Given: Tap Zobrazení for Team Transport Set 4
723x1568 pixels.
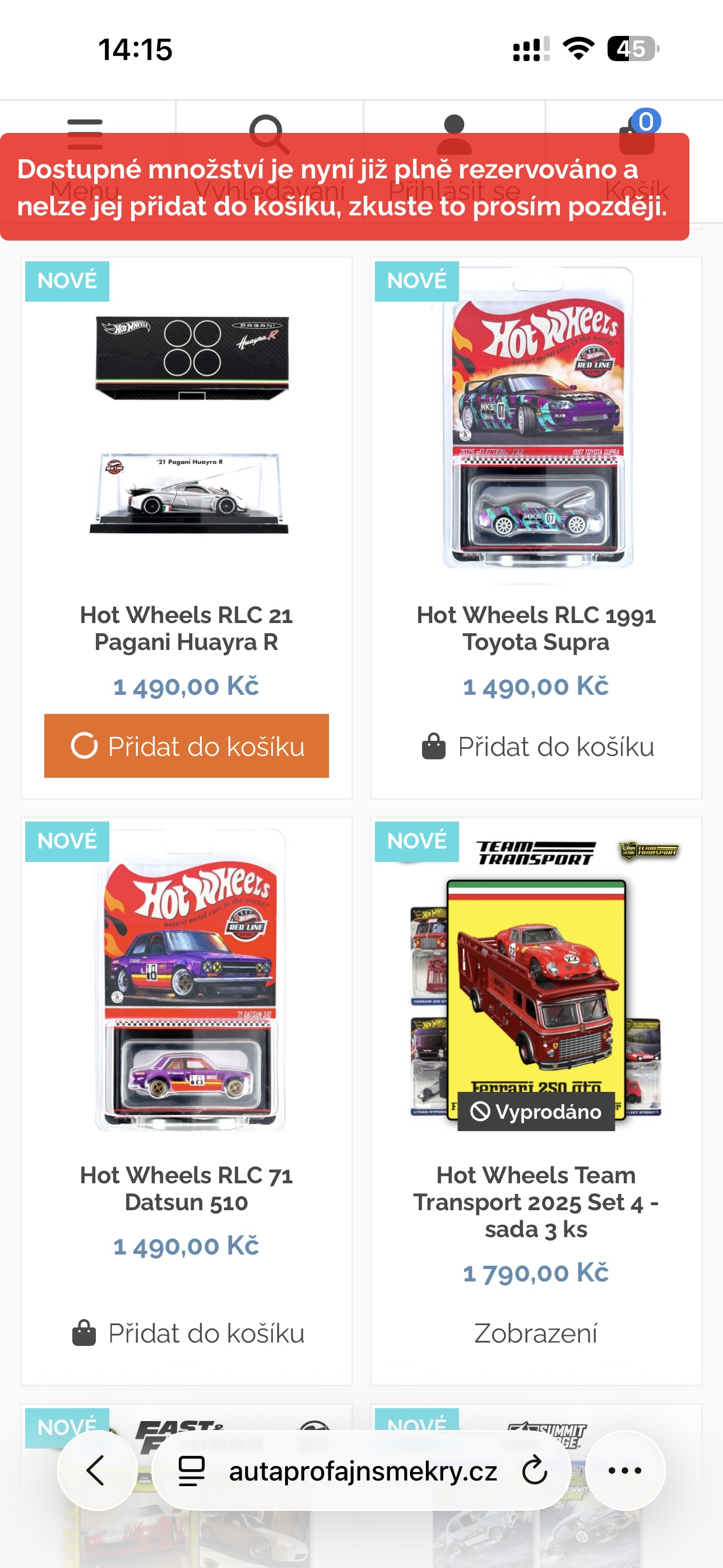Looking at the screenshot, I should click(536, 1333).
